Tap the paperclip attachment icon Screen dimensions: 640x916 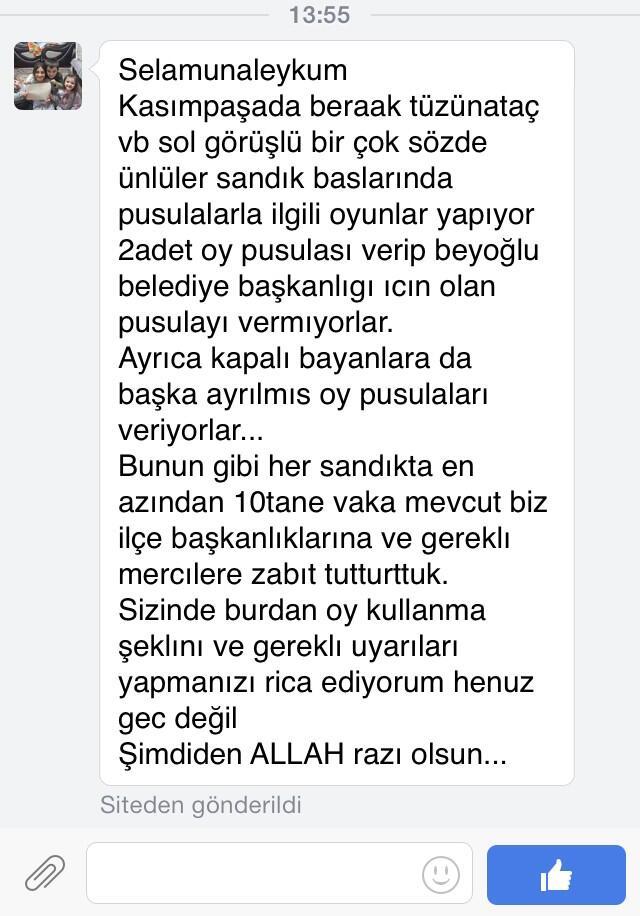44,874
